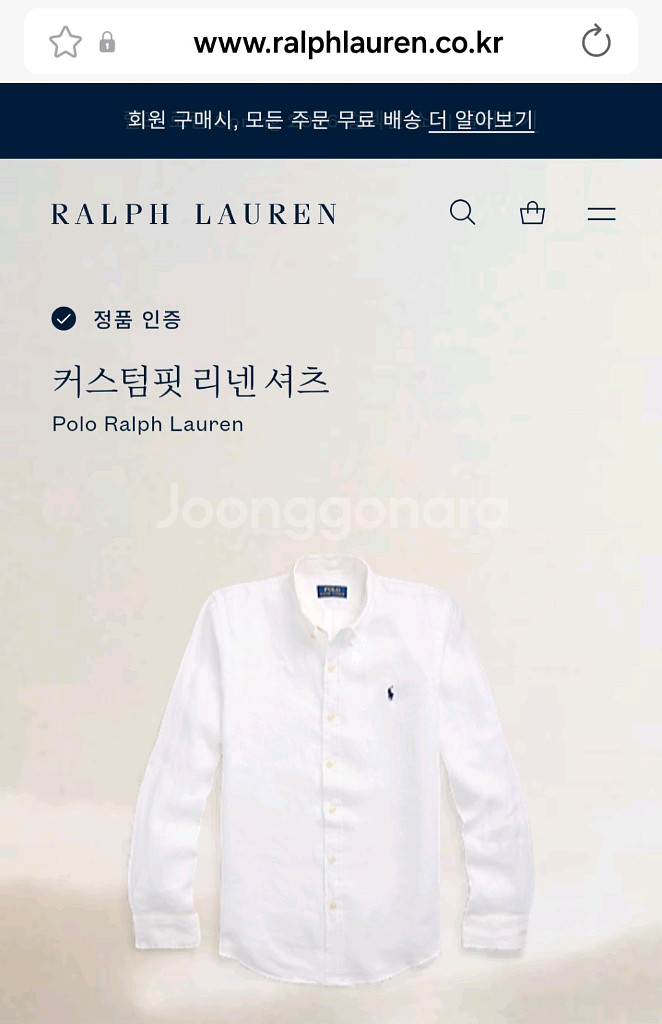Viewport: 662px width, 1024px height.
Task: View the shopping bag
Action: pyautogui.click(x=532, y=212)
